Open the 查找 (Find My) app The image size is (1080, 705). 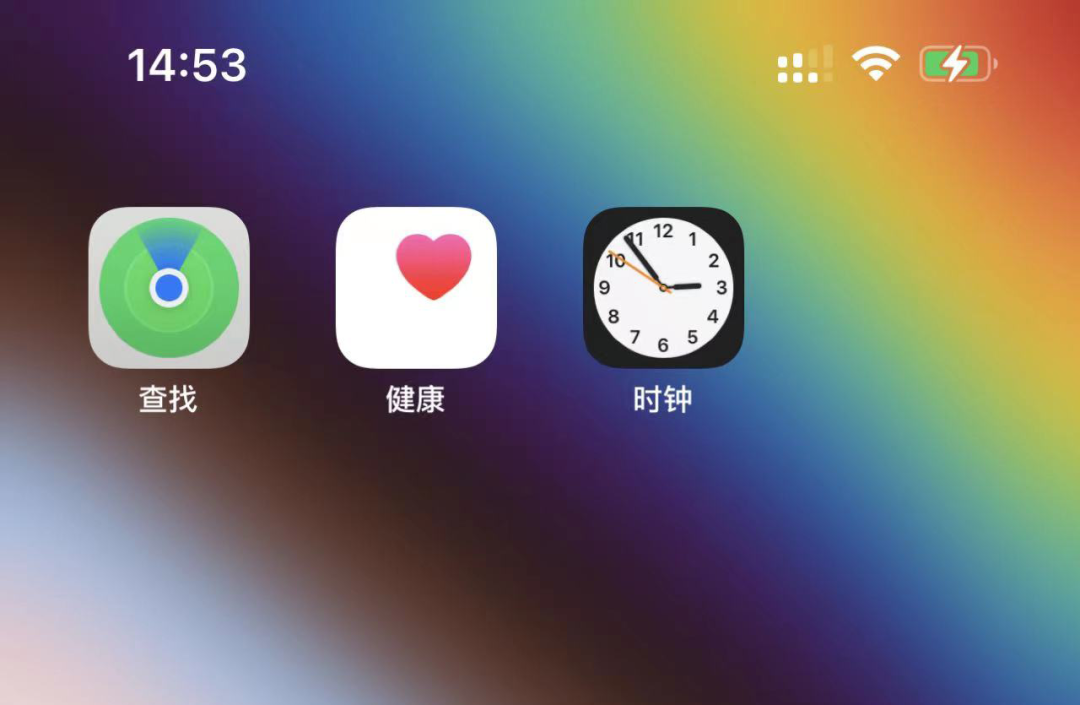(x=169, y=288)
